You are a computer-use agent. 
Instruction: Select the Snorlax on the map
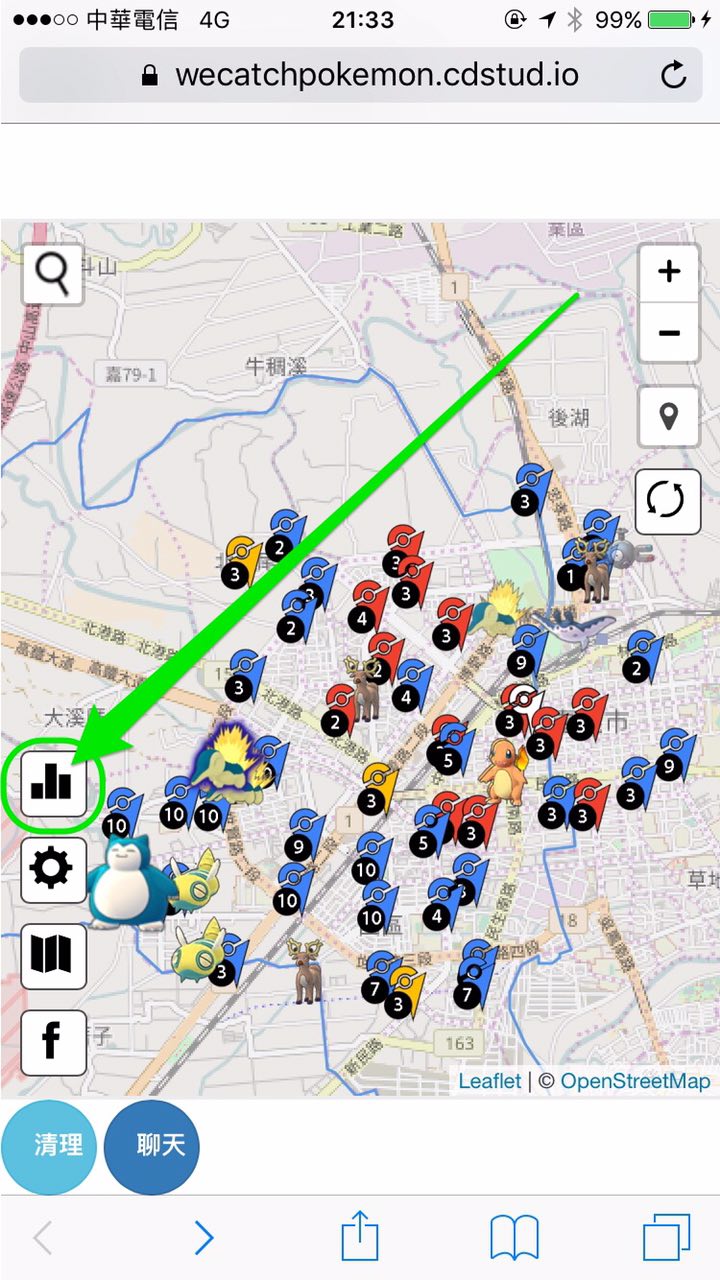(x=132, y=880)
